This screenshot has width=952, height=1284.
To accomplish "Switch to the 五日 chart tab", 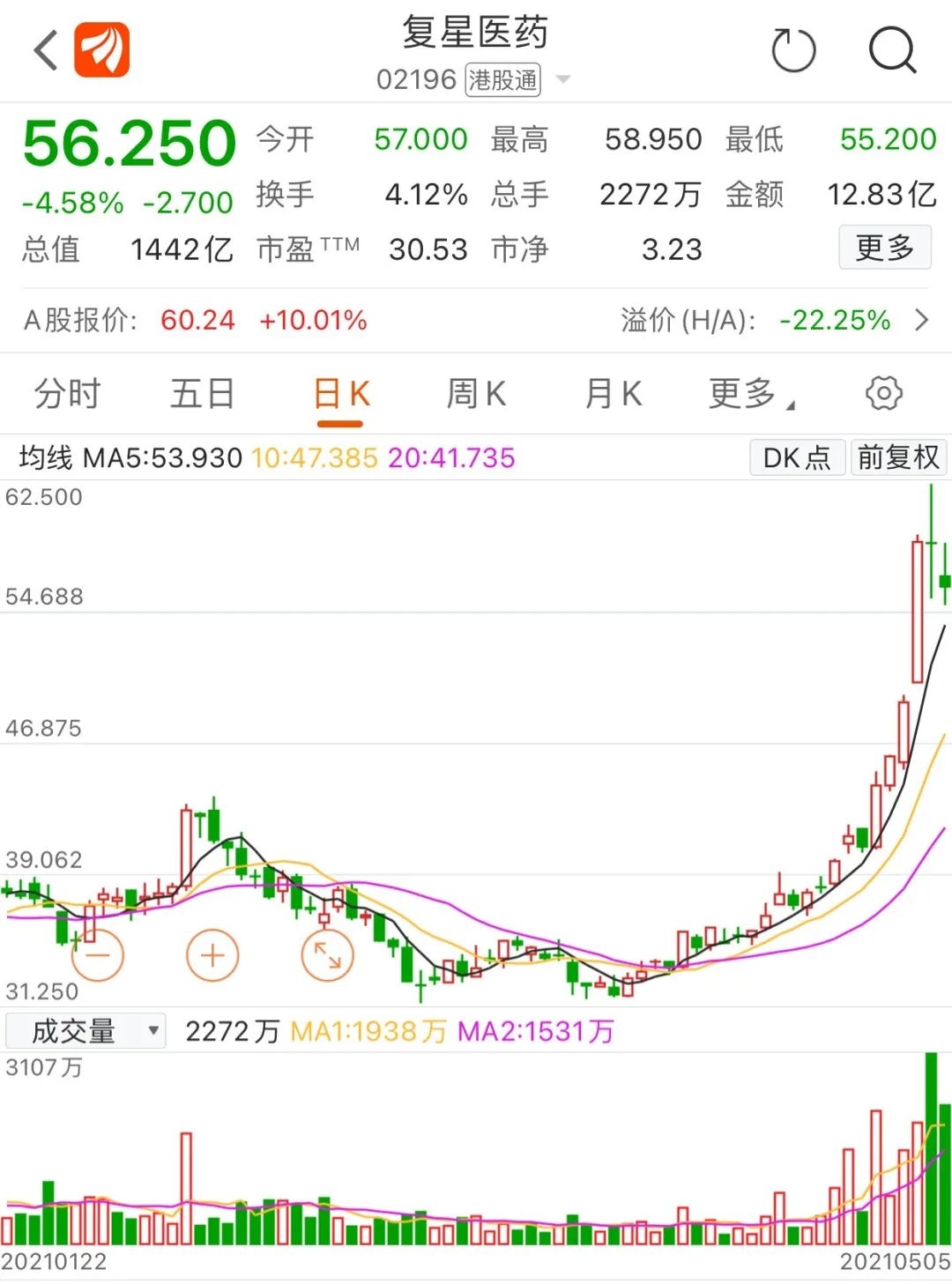I will tap(202, 394).
